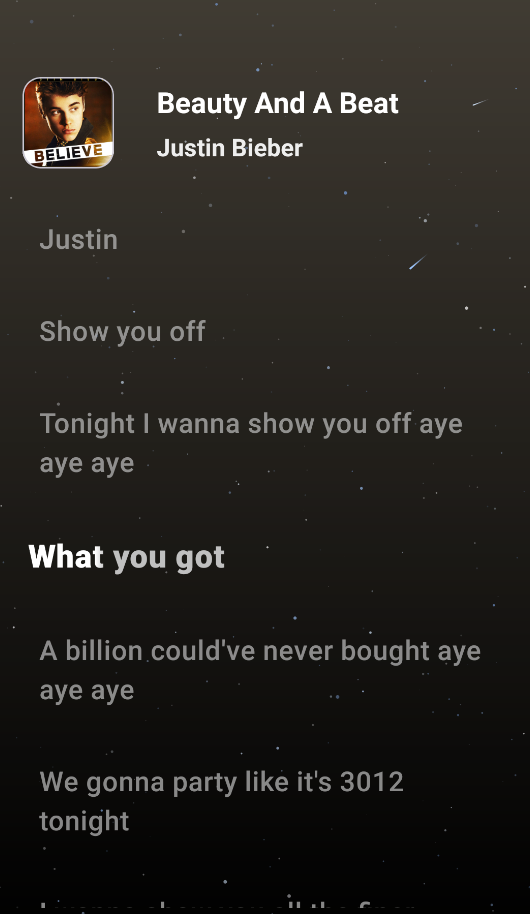
Task: Jump to the lyric line "Justin"
Action: pyautogui.click(x=79, y=240)
